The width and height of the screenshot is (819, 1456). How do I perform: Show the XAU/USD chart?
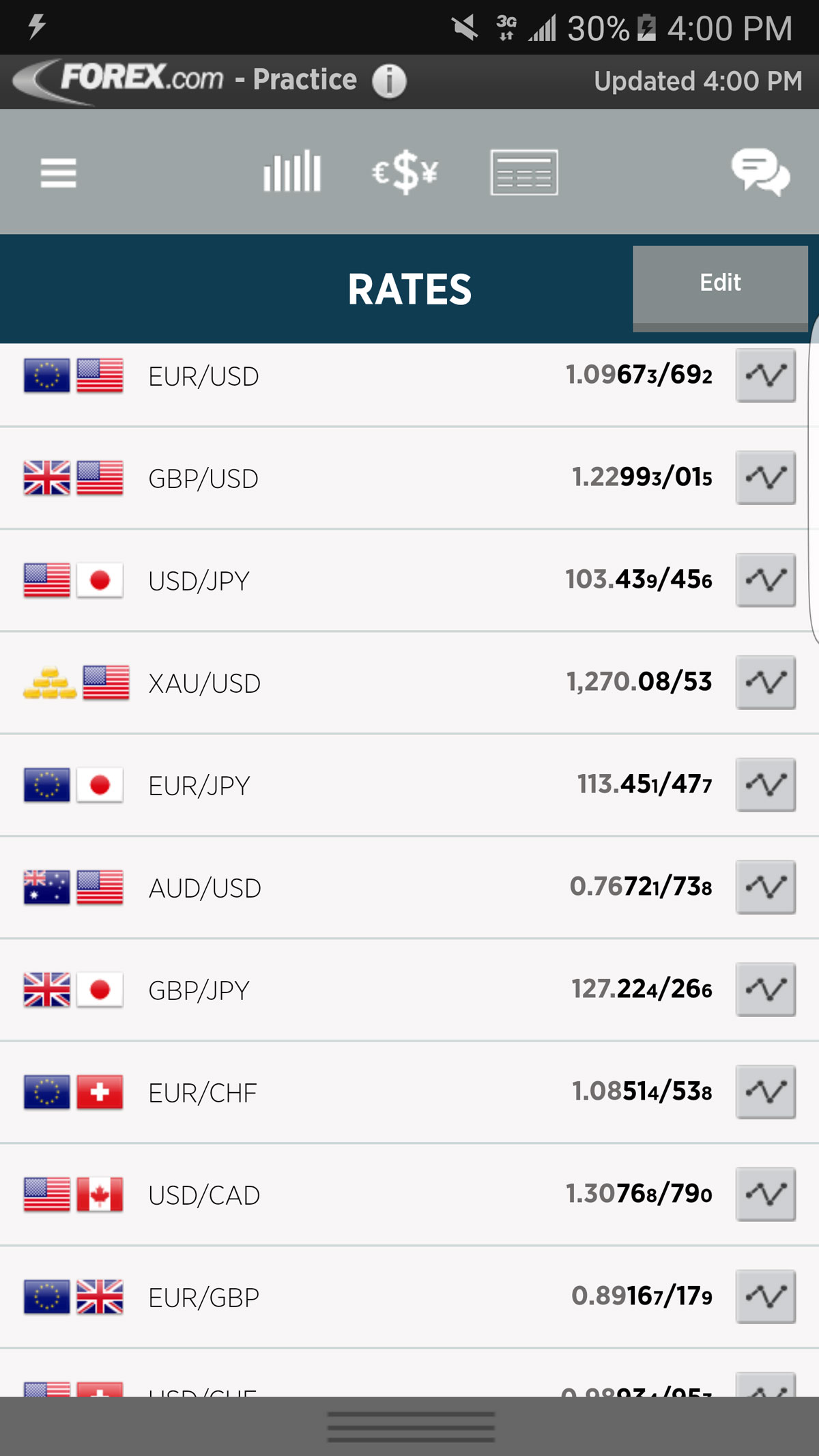coord(766,683)
